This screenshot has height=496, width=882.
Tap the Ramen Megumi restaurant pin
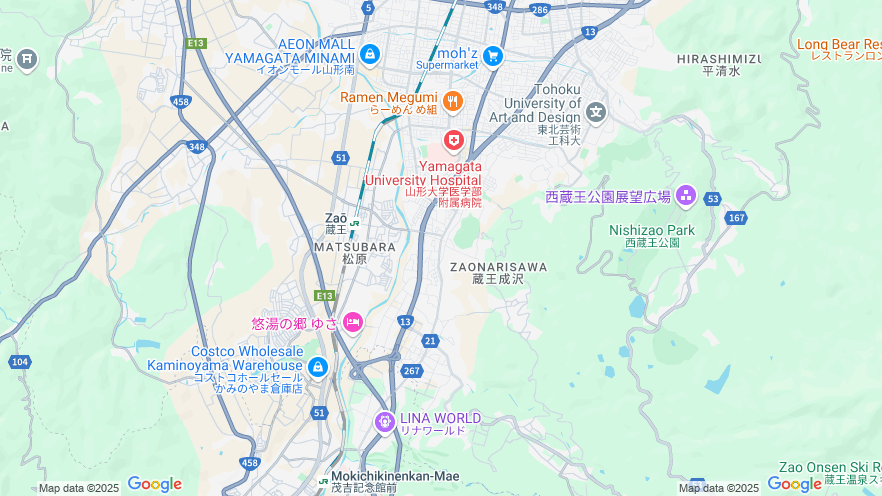452,99
